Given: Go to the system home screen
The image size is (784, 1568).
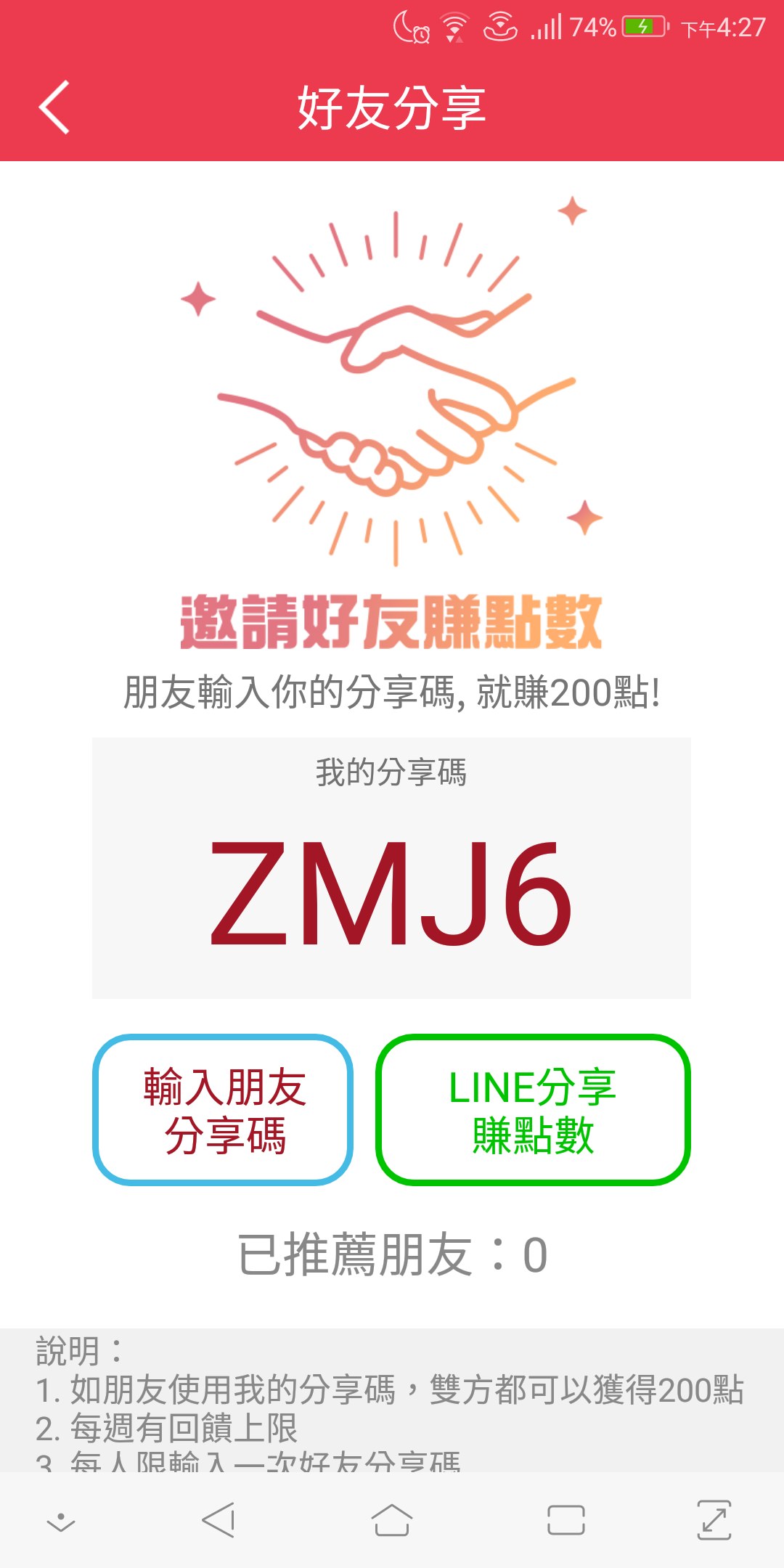Looking at the screenshot, I should (392, 1520).
